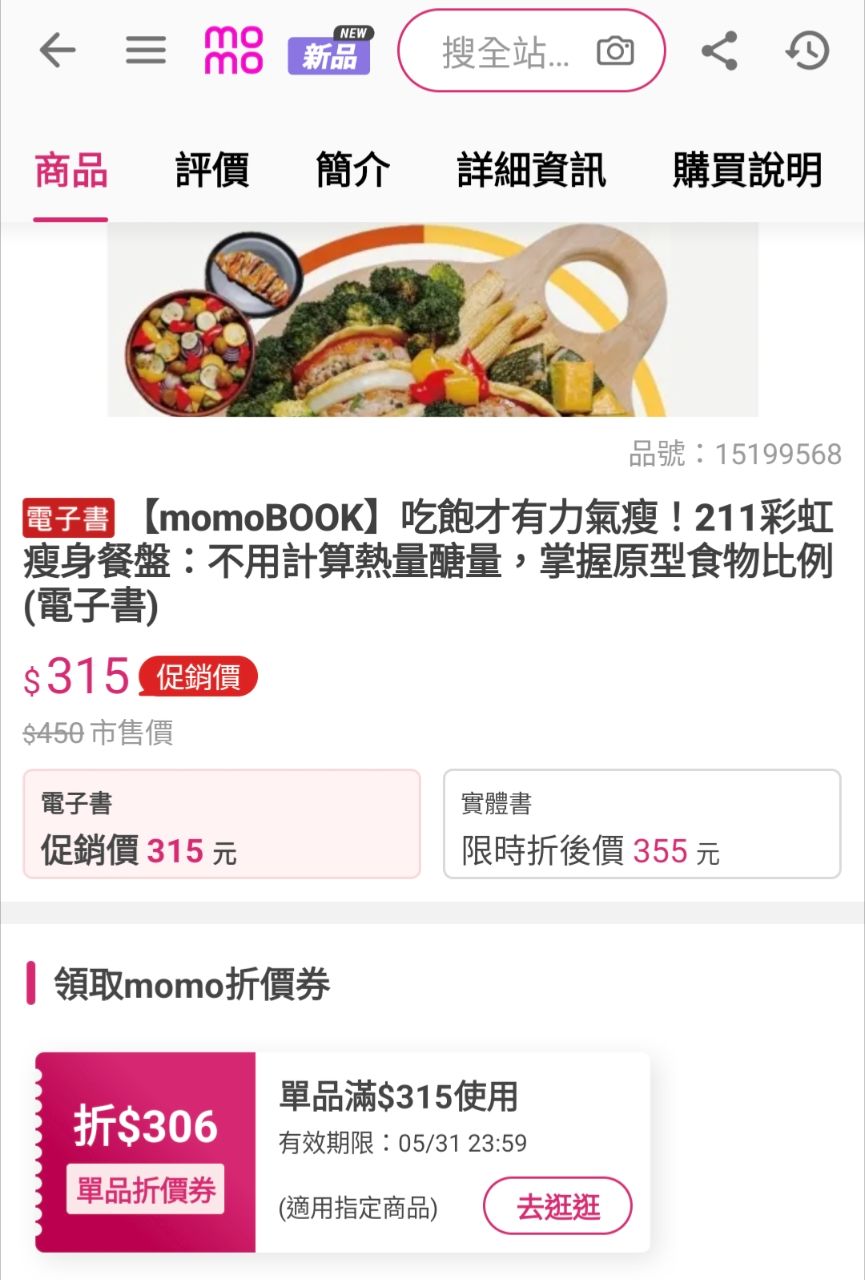Switch to the 簡介 tab
The image size is (865, 1280).
coord(353,170)
